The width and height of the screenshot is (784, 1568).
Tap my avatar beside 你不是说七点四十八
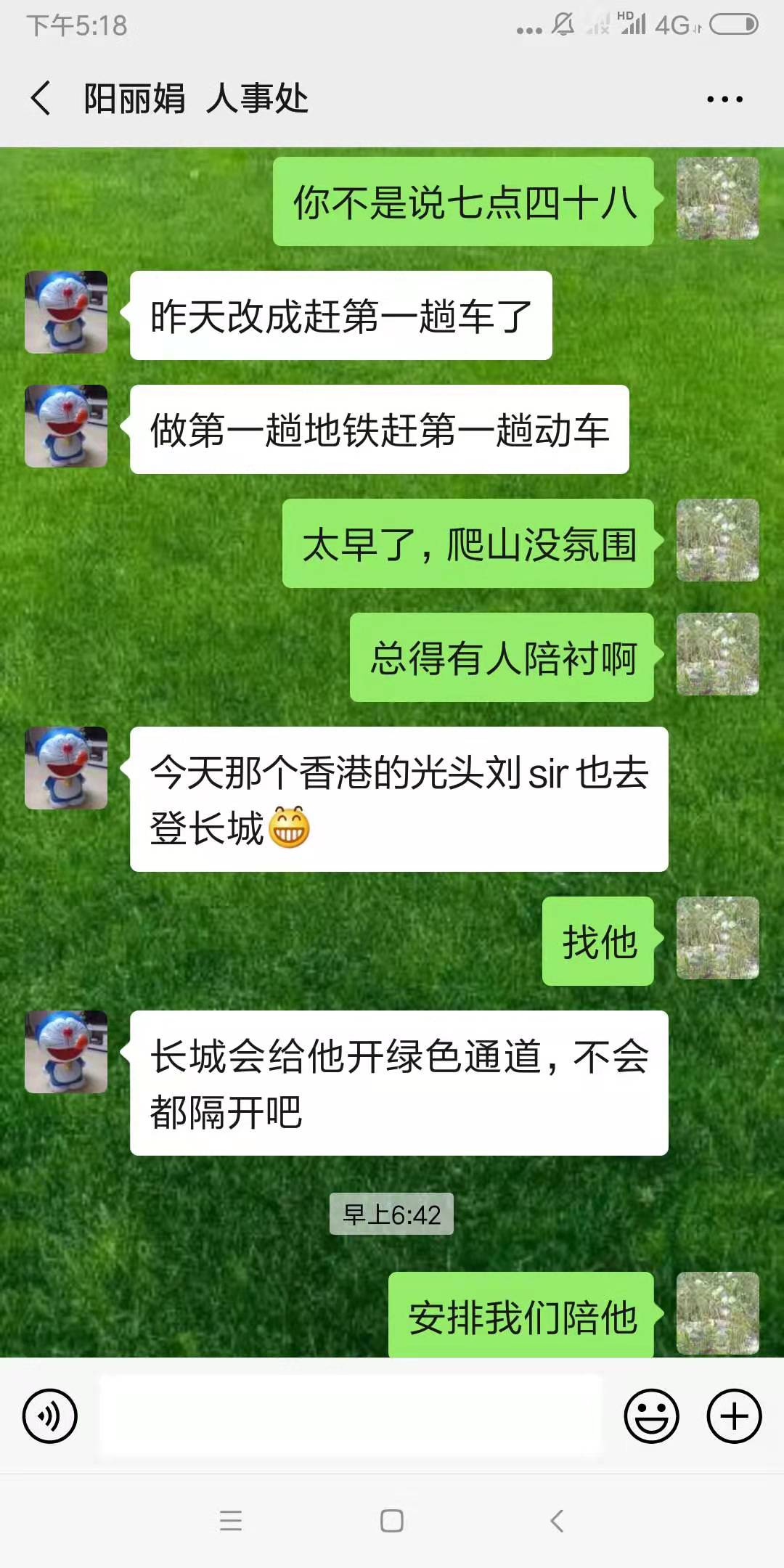coord(717,198)
